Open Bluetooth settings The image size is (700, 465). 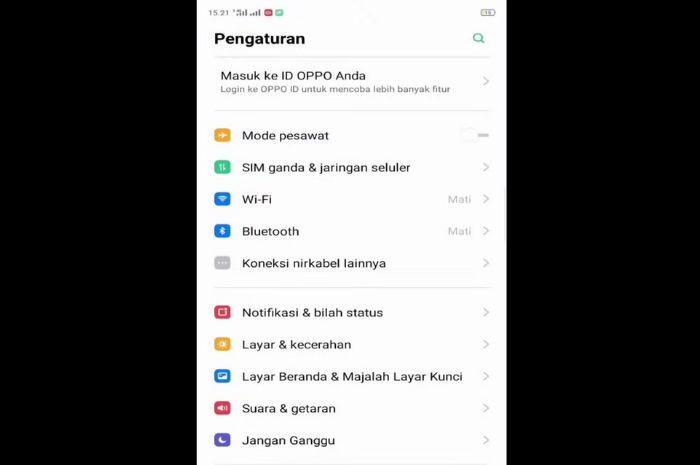350,231
